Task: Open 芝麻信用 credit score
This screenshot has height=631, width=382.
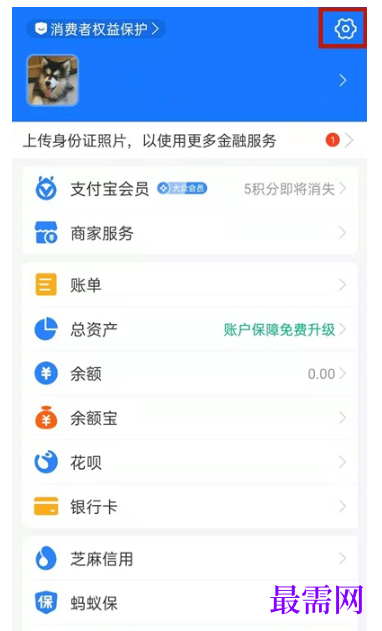Action: 190,559
